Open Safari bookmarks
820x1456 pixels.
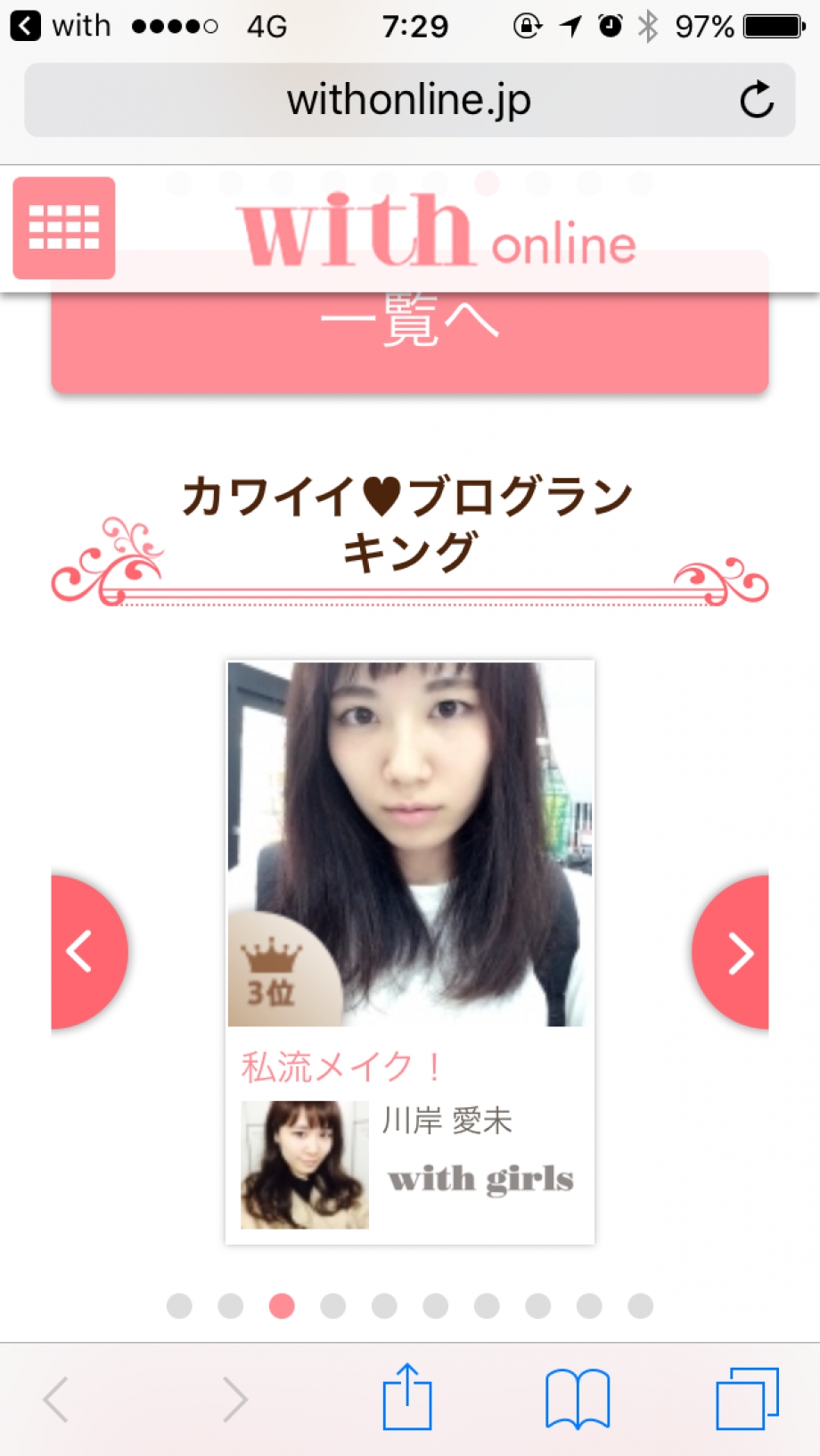pyautogui.click(x=578, y=1399)
